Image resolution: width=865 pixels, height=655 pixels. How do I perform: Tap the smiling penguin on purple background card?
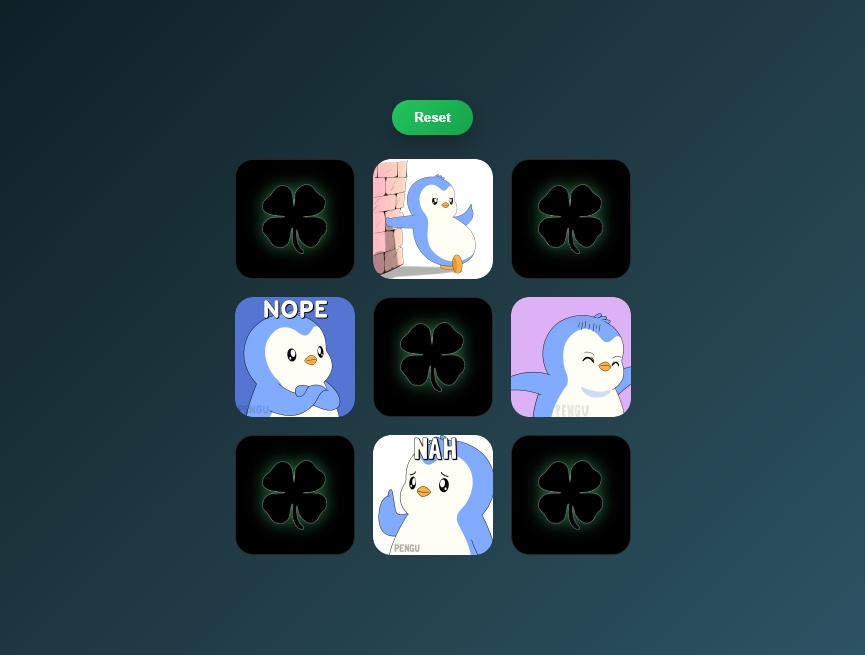coord(571,357)
